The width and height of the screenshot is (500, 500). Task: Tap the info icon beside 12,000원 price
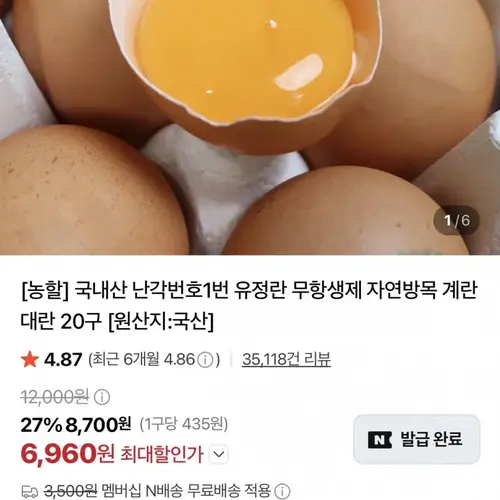[102, 397]
